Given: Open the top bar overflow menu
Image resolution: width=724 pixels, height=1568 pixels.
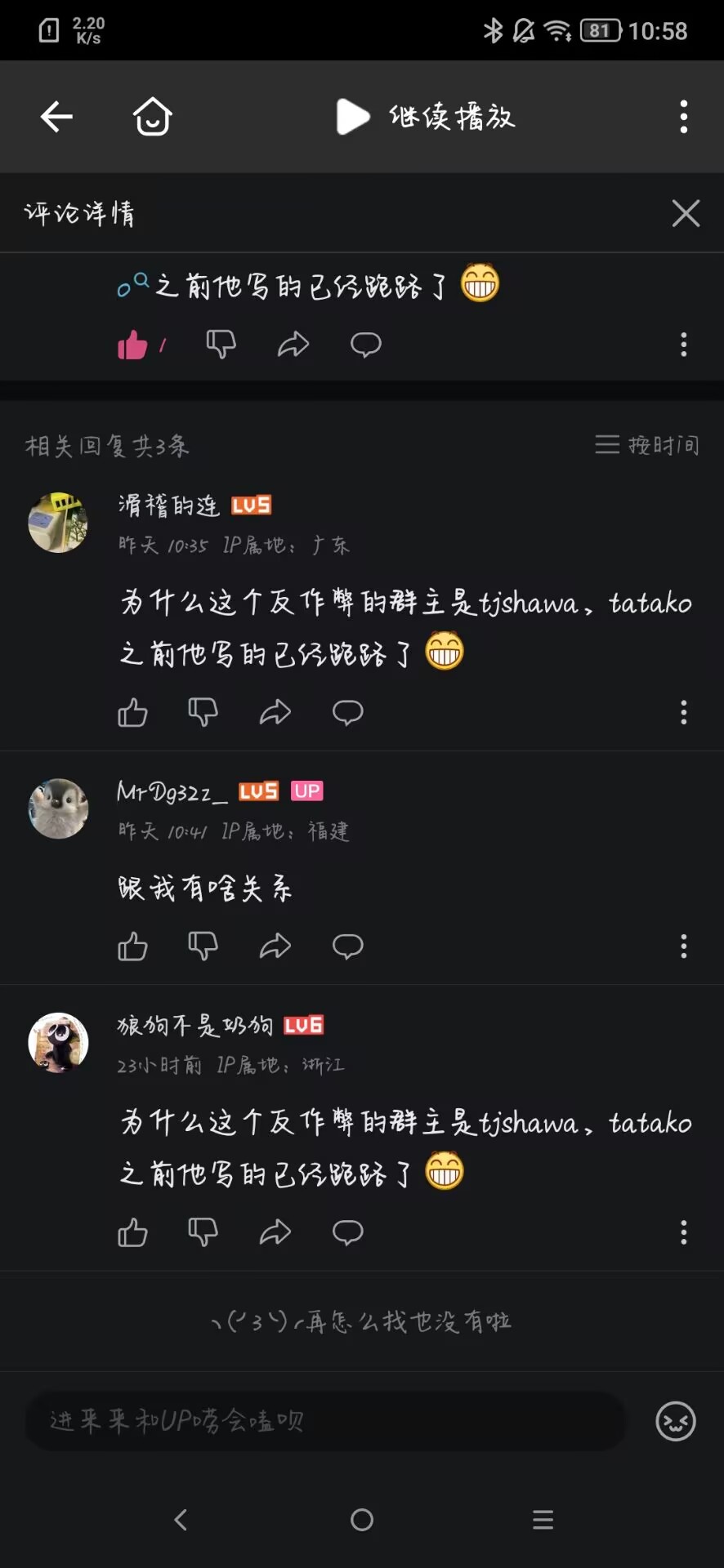Looking at the screenshot, I should click(x=684, y=117).
